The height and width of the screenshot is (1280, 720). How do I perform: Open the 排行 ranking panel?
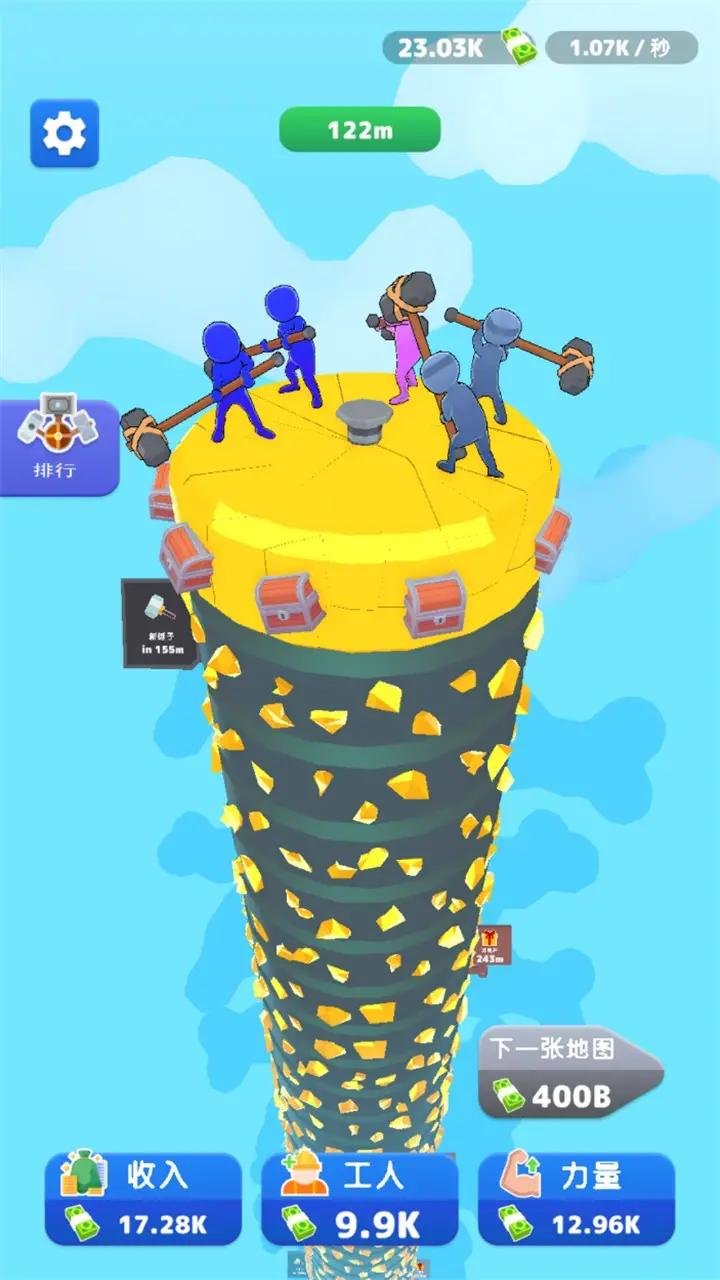[x=58, y=446]
